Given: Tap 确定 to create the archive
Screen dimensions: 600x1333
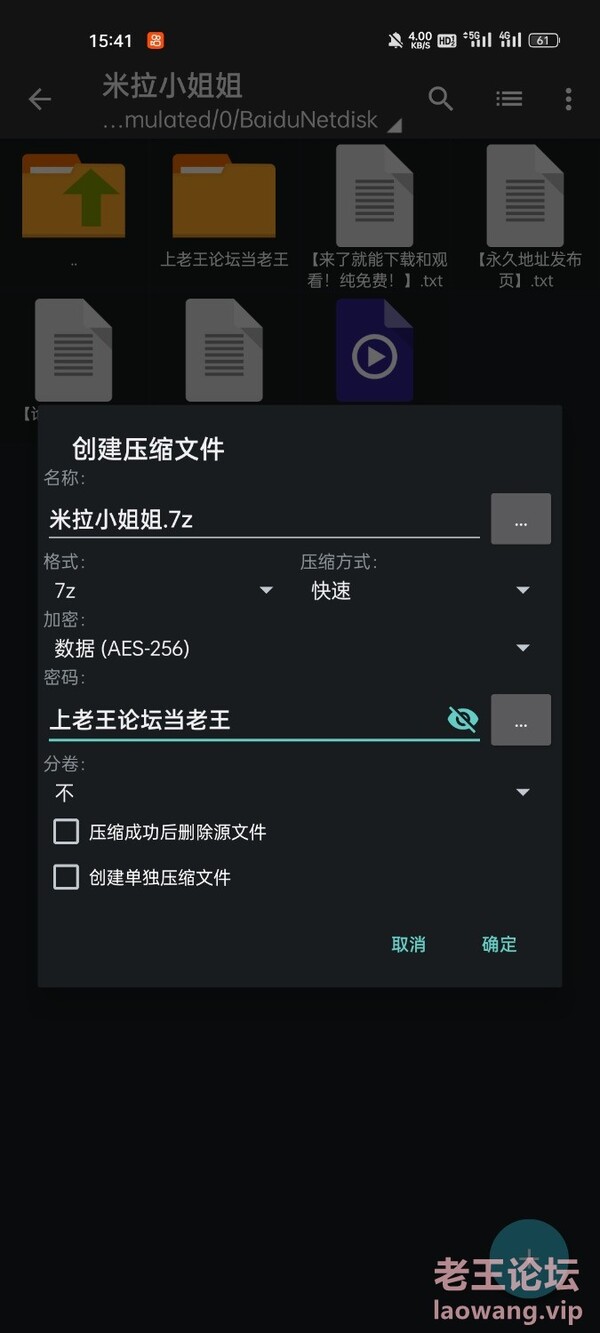Looking at the screenshot, I should coord(499,944).
